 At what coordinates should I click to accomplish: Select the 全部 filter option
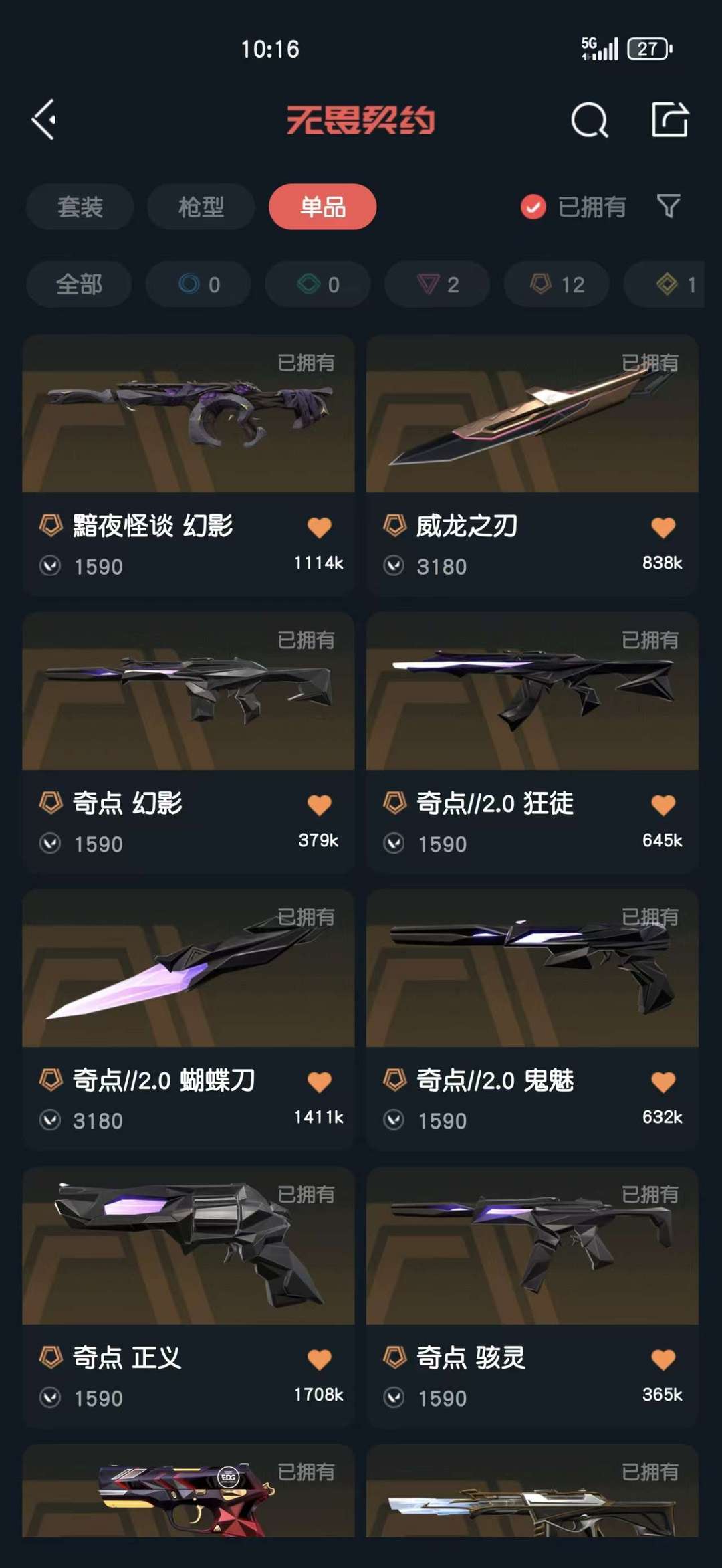78,284
